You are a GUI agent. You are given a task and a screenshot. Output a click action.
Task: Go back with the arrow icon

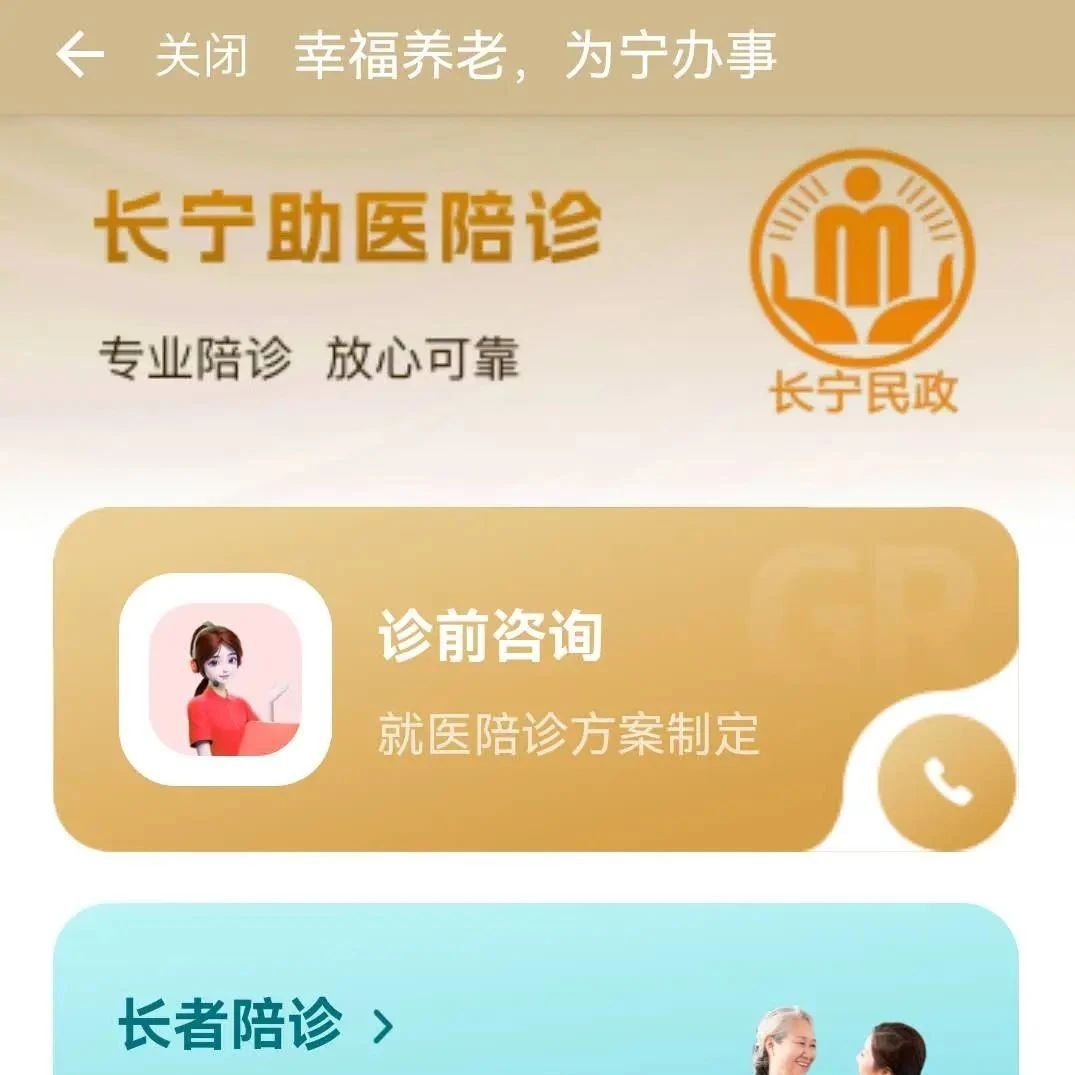click(80, 54)
